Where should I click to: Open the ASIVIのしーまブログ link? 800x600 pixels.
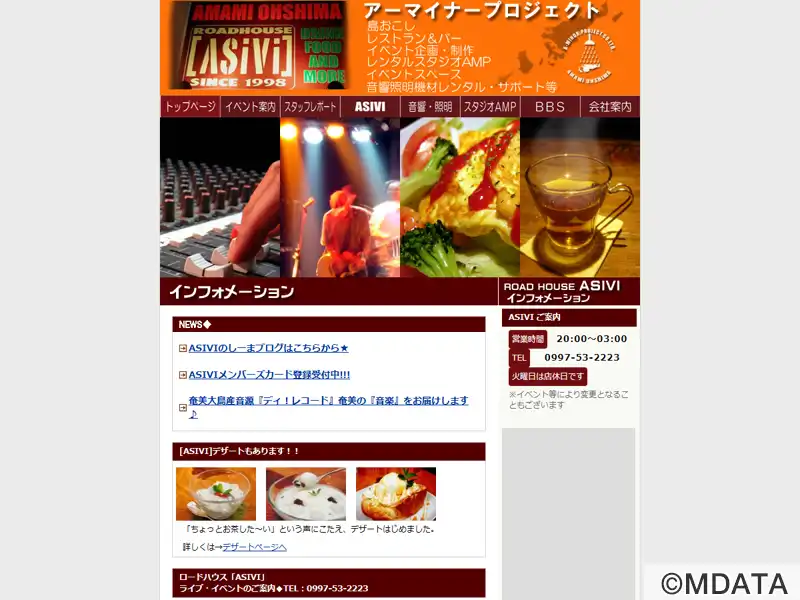pos(268,348)
